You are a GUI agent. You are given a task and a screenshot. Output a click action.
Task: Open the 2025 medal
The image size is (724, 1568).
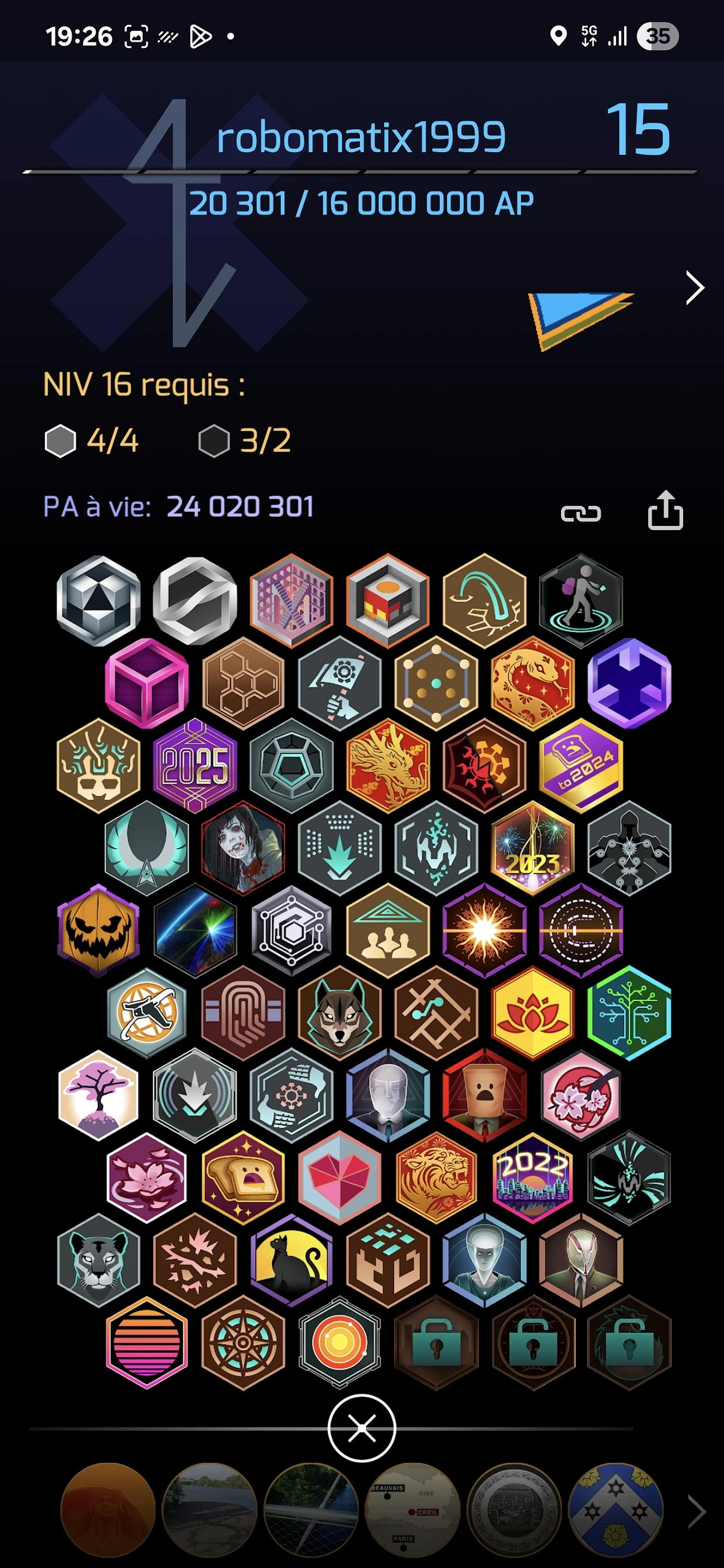(195, 765)
